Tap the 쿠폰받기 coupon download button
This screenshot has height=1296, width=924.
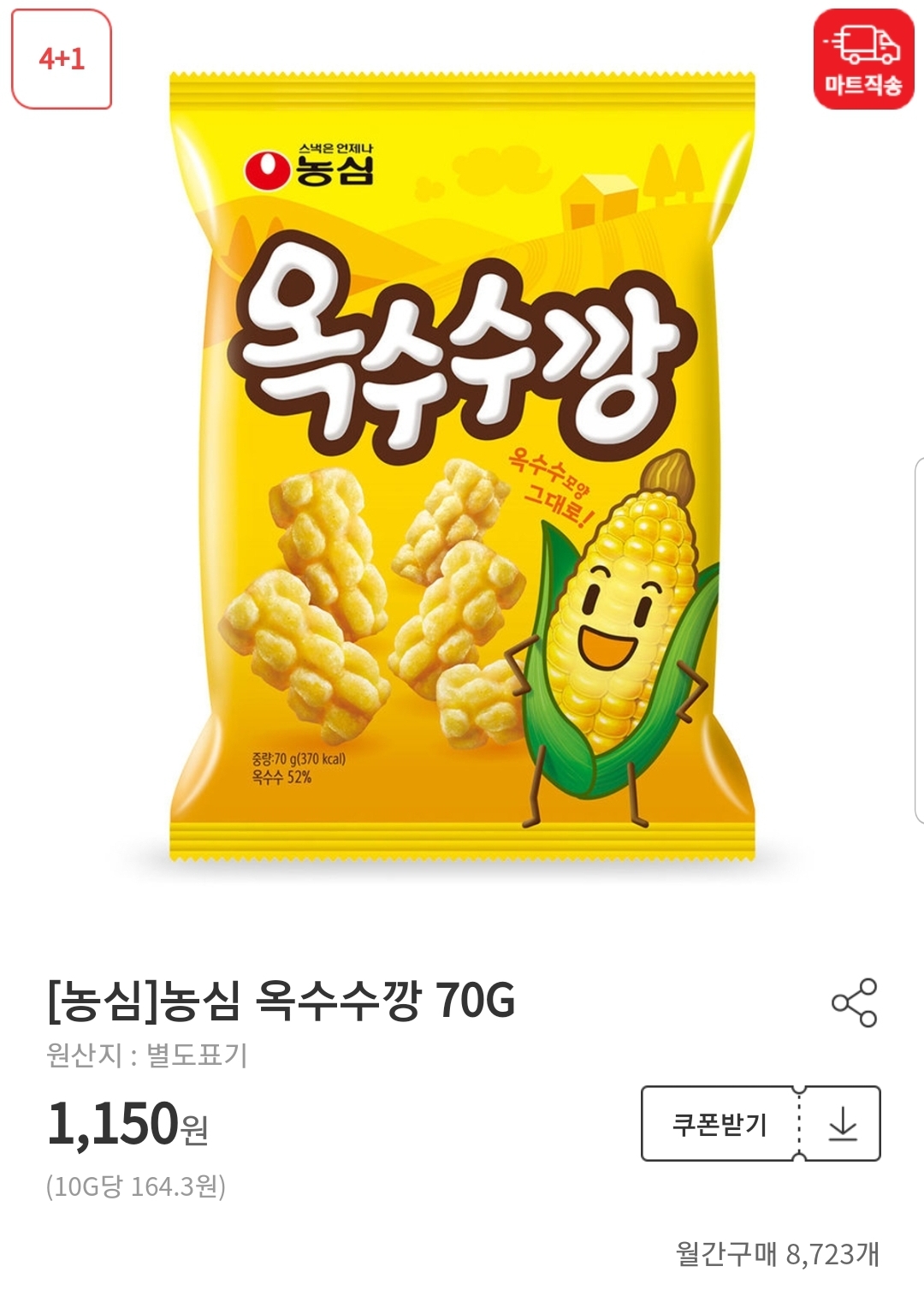[760, 1123]
